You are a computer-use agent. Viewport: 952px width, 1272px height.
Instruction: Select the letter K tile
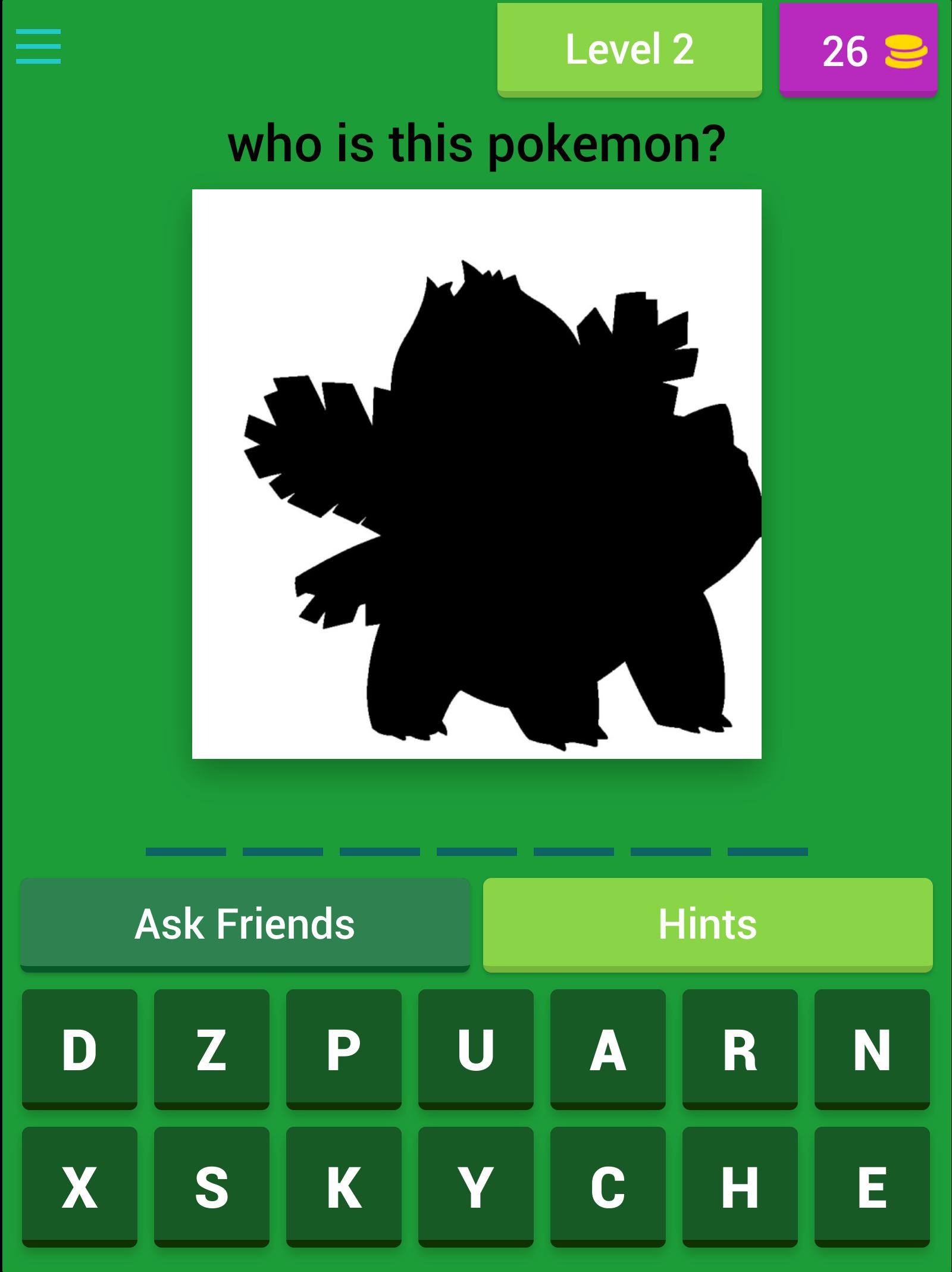click(x=344, y=1186)
